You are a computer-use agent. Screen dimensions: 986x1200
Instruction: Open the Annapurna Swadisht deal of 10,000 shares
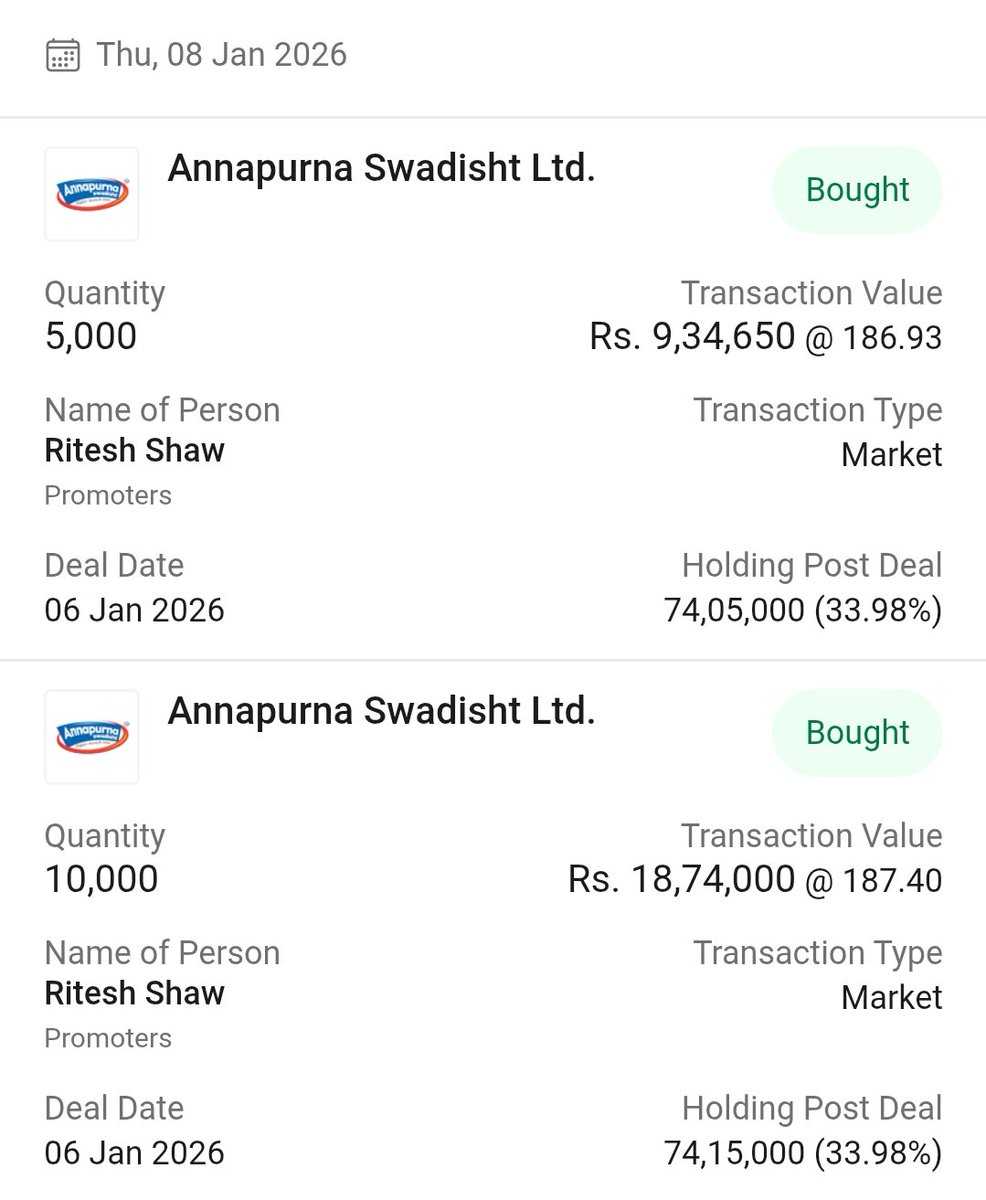pos(381,712)
